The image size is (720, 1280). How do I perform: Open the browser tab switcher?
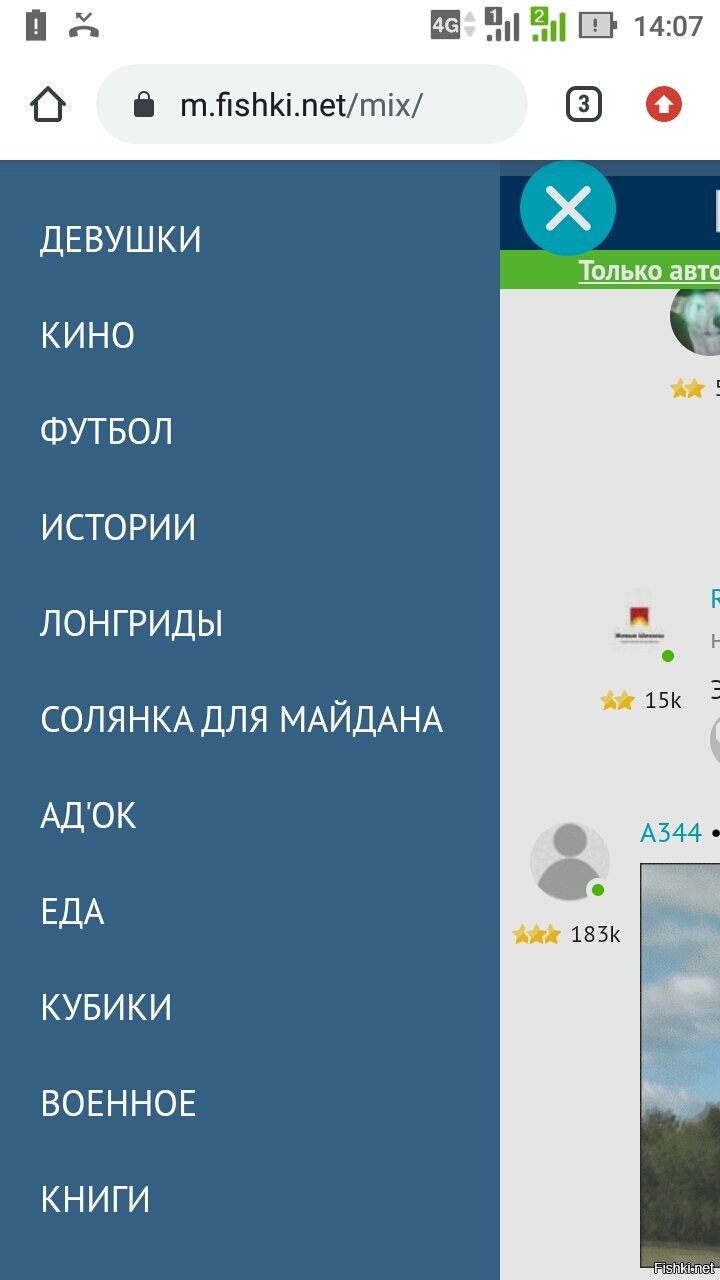(x=584, y=105)
